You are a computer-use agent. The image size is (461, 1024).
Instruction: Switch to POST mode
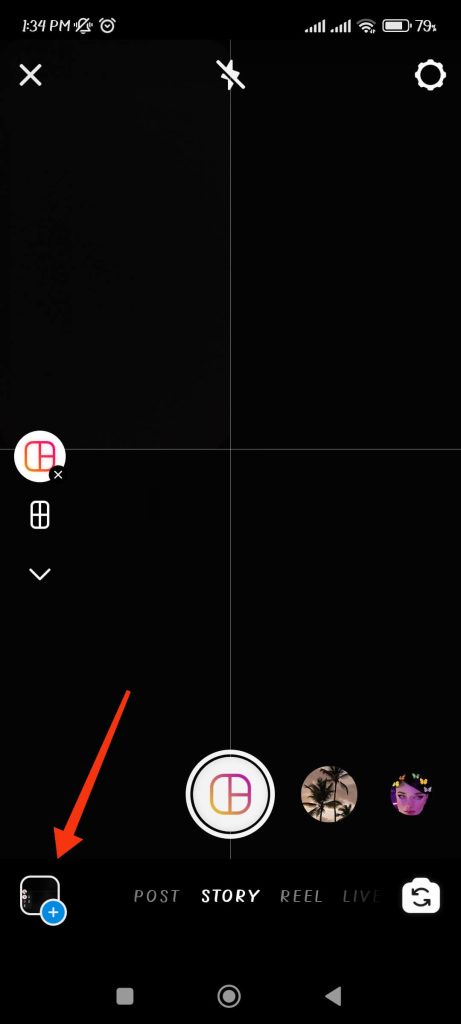[157, 897]
